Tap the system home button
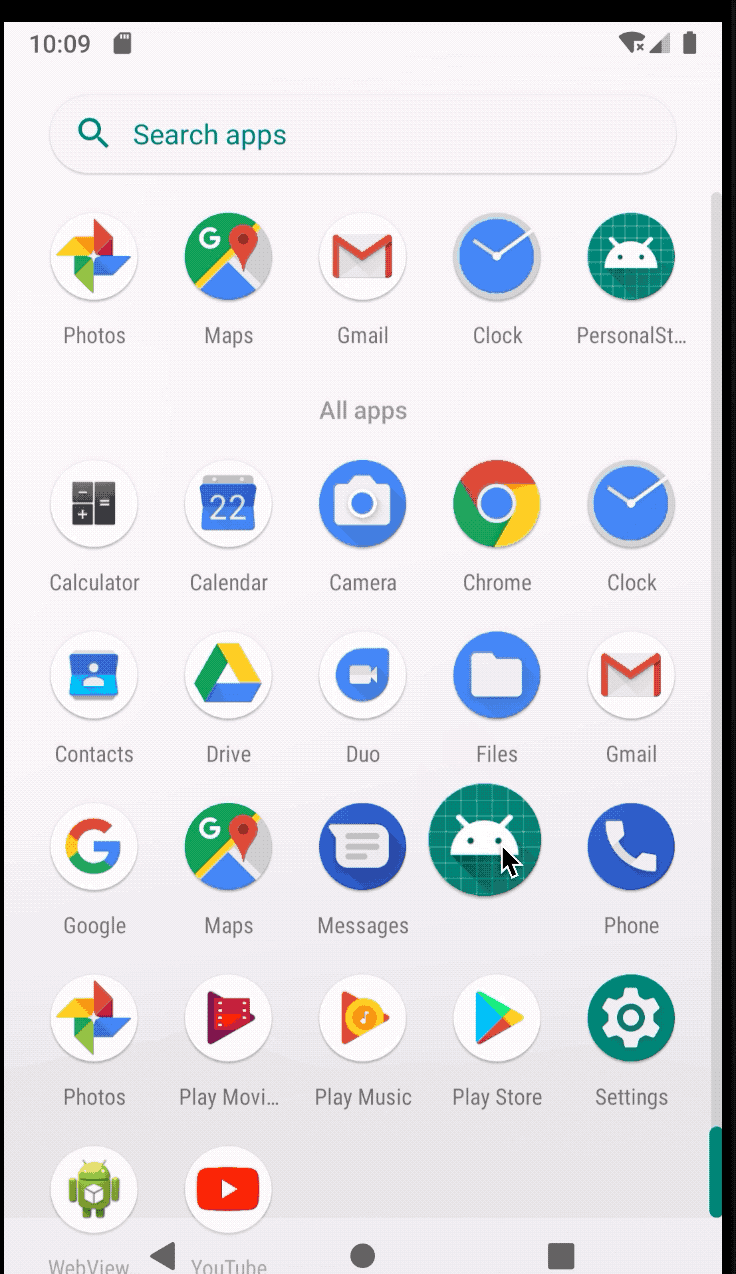 363,1255
